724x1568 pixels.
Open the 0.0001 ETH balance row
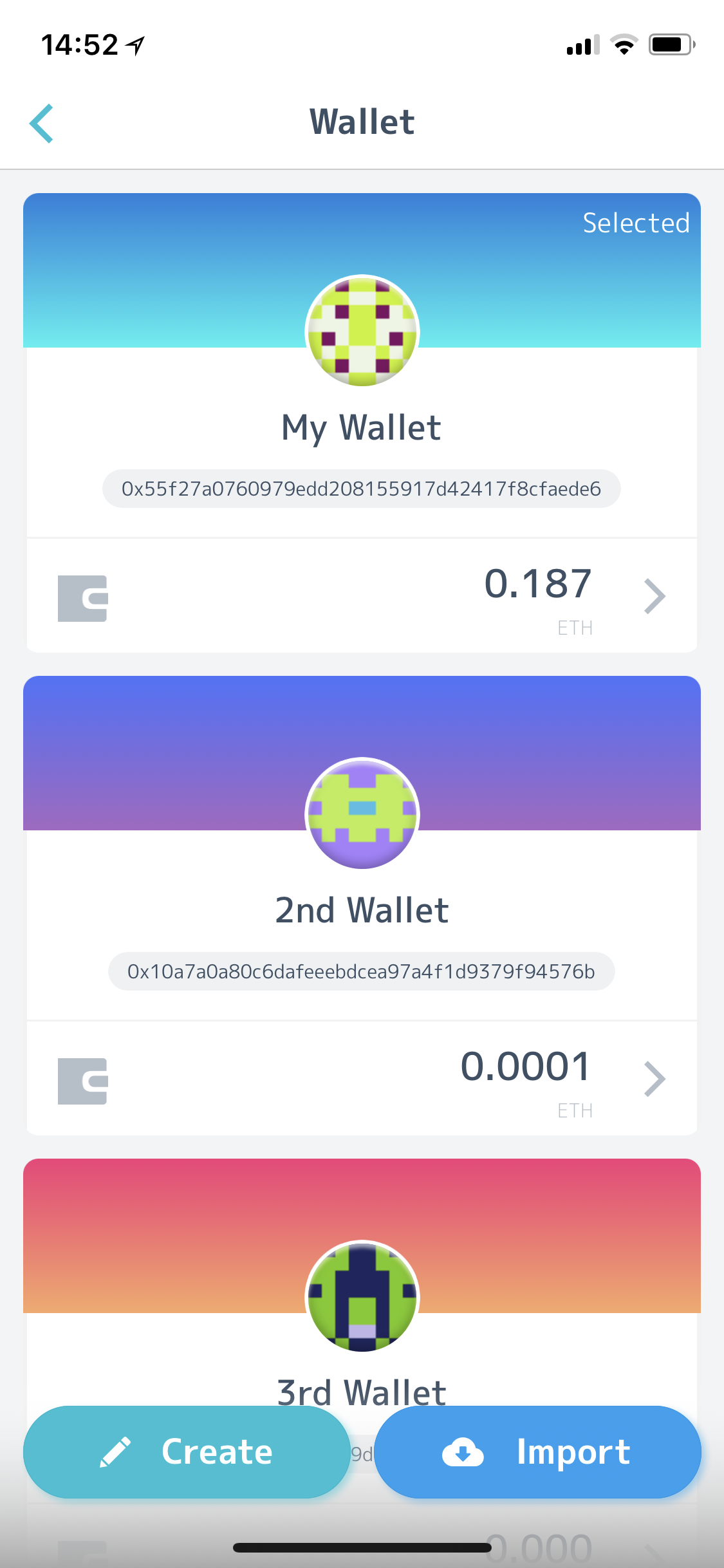(362, 1080)
